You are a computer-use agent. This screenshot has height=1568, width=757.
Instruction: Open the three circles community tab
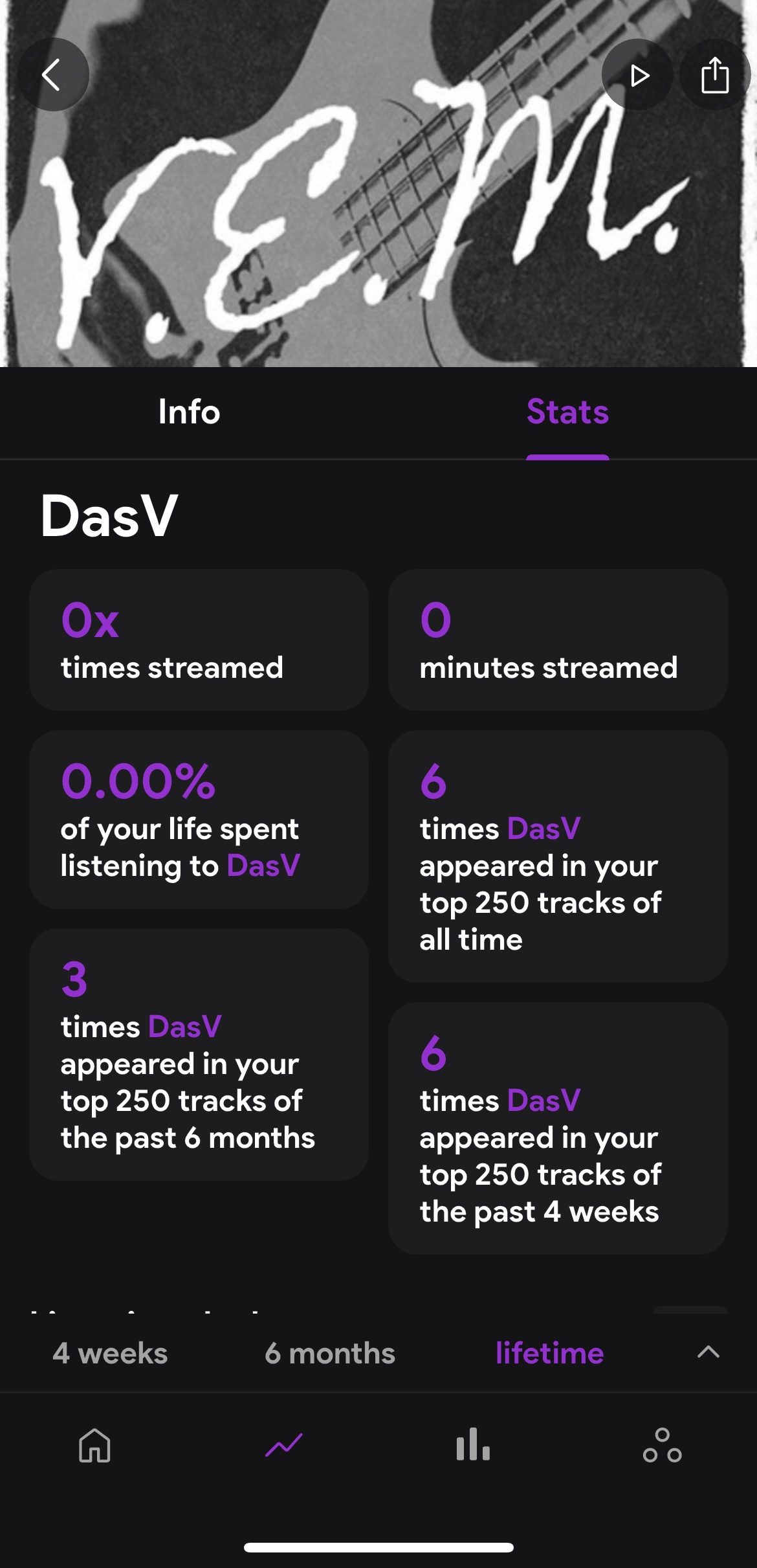(662, 1445)
